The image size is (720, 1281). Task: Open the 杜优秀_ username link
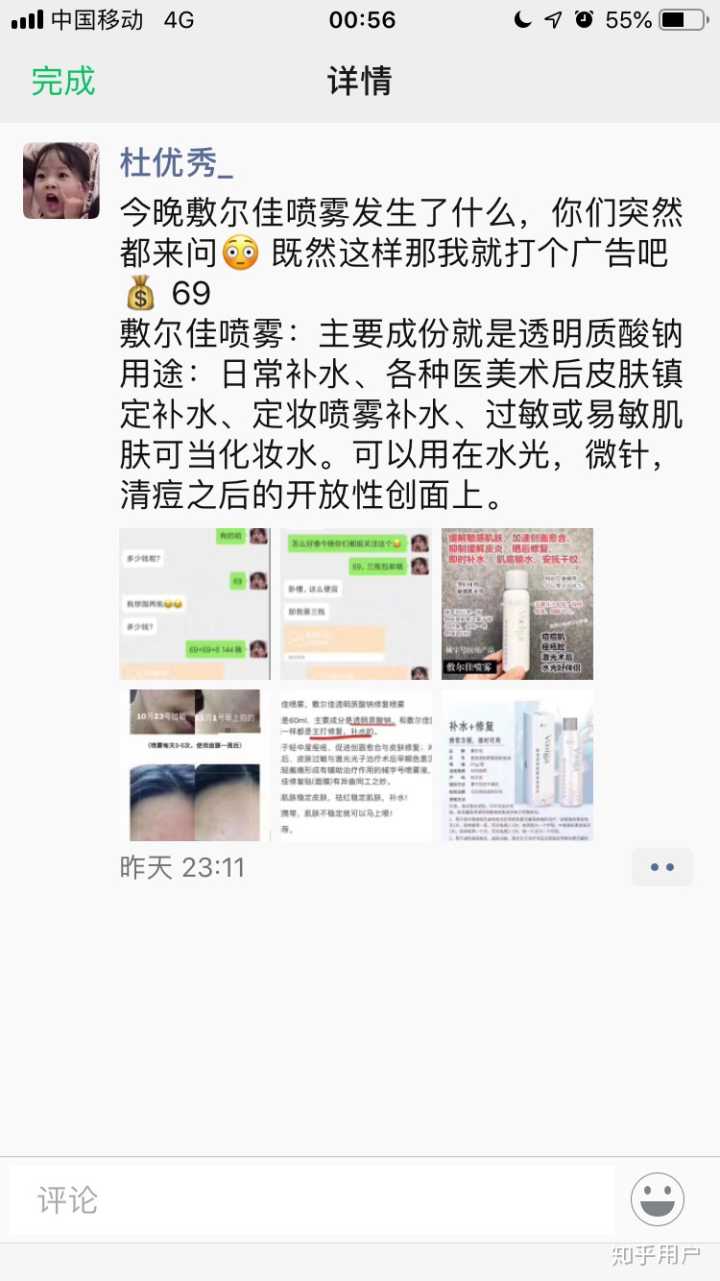pyautogui.click(x=177, y=161)
